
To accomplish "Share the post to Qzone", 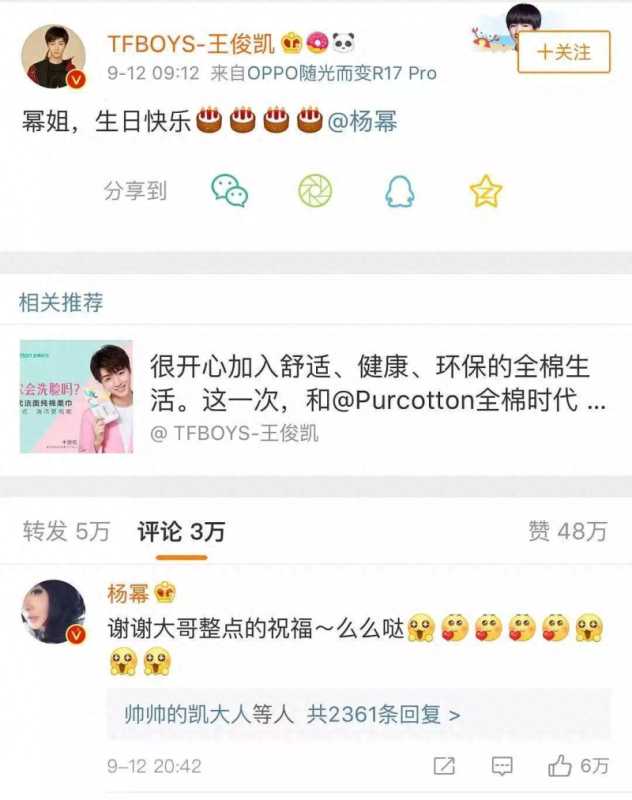I will [486, 190].
